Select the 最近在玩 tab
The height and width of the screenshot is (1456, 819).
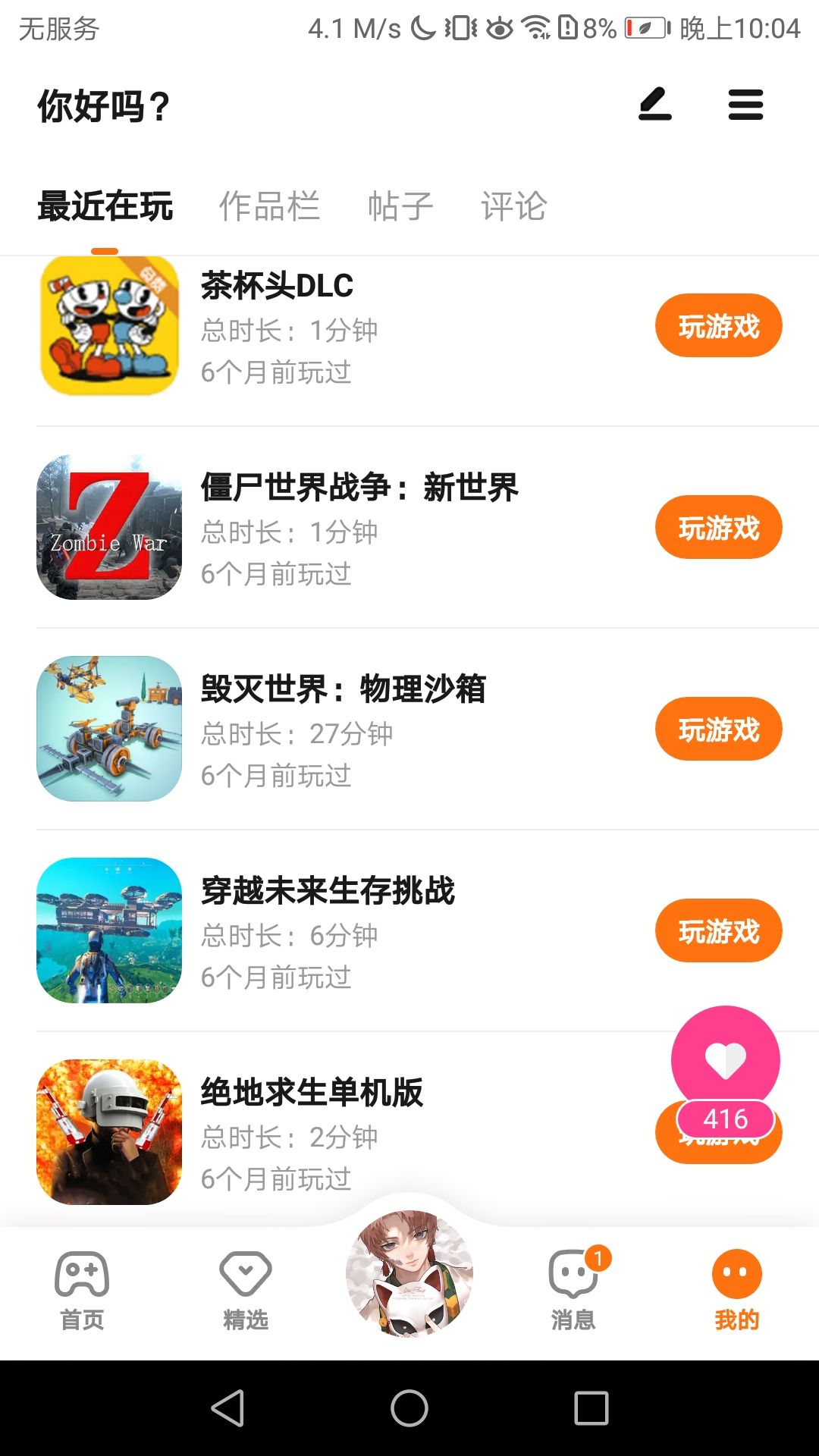click(x=105, y=206)
